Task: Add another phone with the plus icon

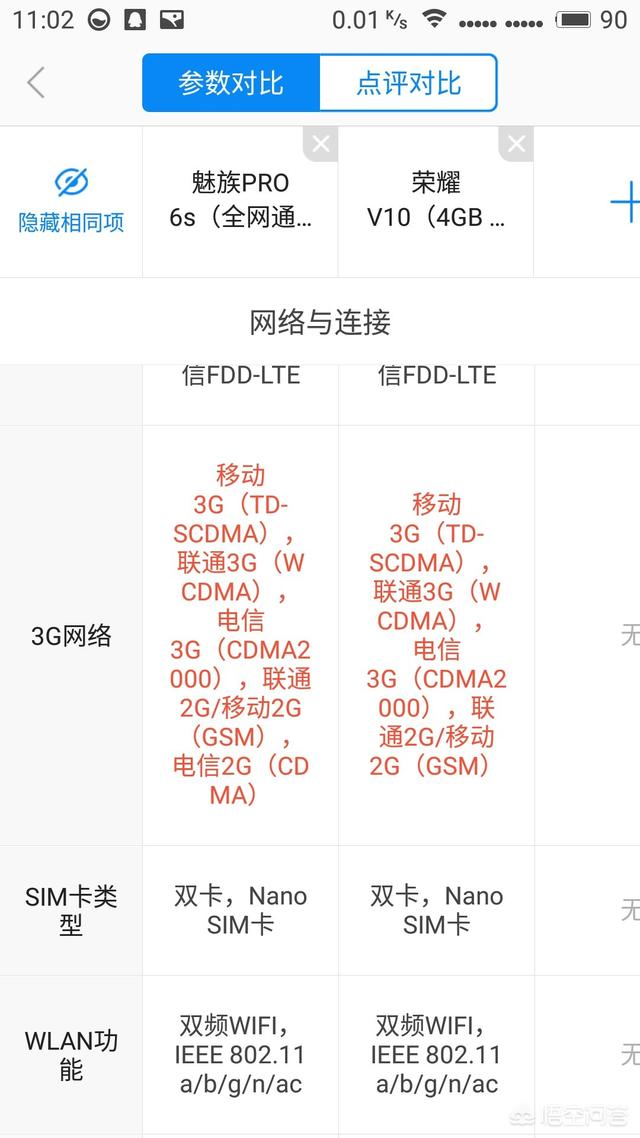Action: click(625, 201)
